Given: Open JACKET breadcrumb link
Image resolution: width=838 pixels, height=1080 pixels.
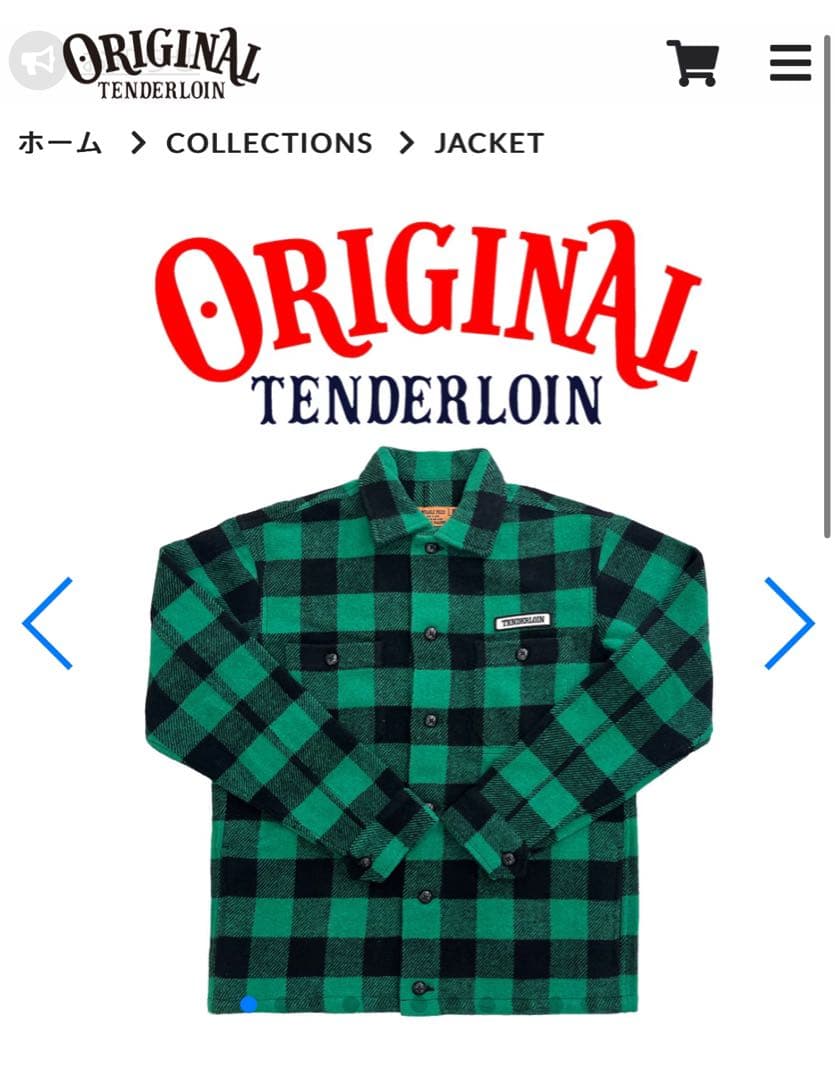Looking at the screenshot, I should [x=489, y=143].
